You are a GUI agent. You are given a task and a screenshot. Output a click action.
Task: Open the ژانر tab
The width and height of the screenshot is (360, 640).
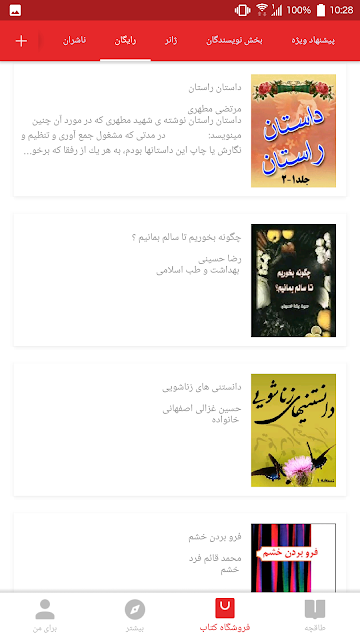[x=171, y=41]
